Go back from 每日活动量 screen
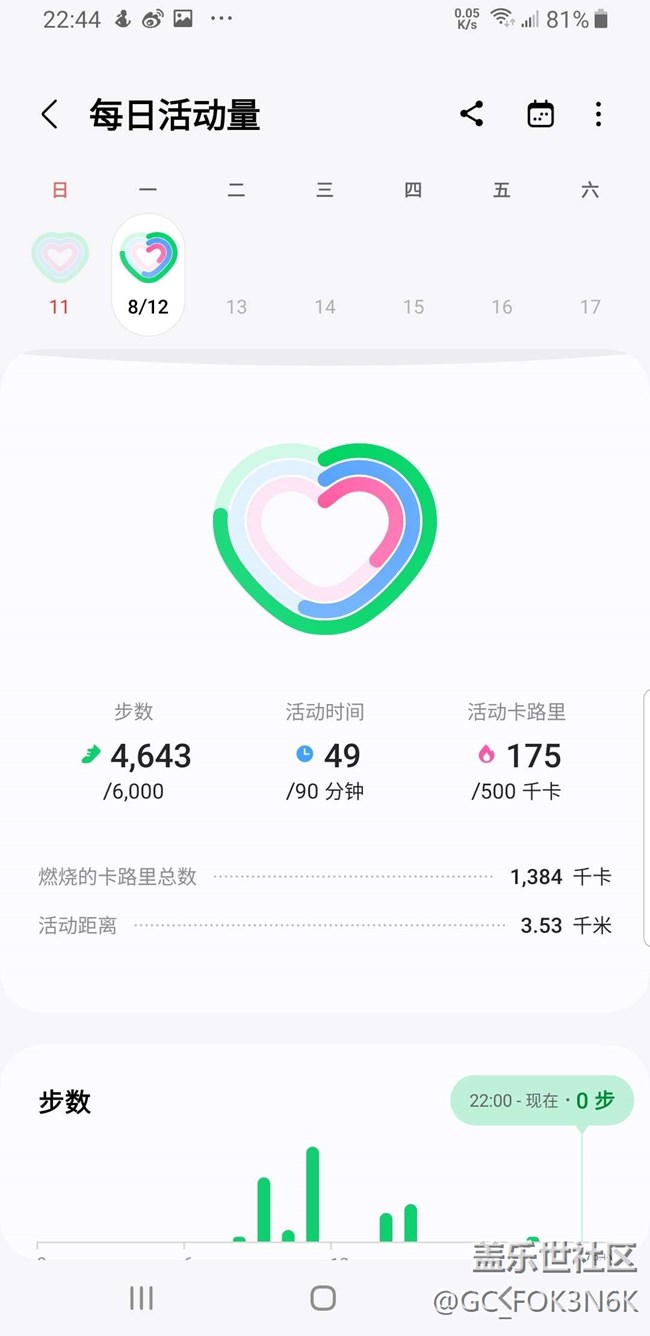 click(49, 114)
